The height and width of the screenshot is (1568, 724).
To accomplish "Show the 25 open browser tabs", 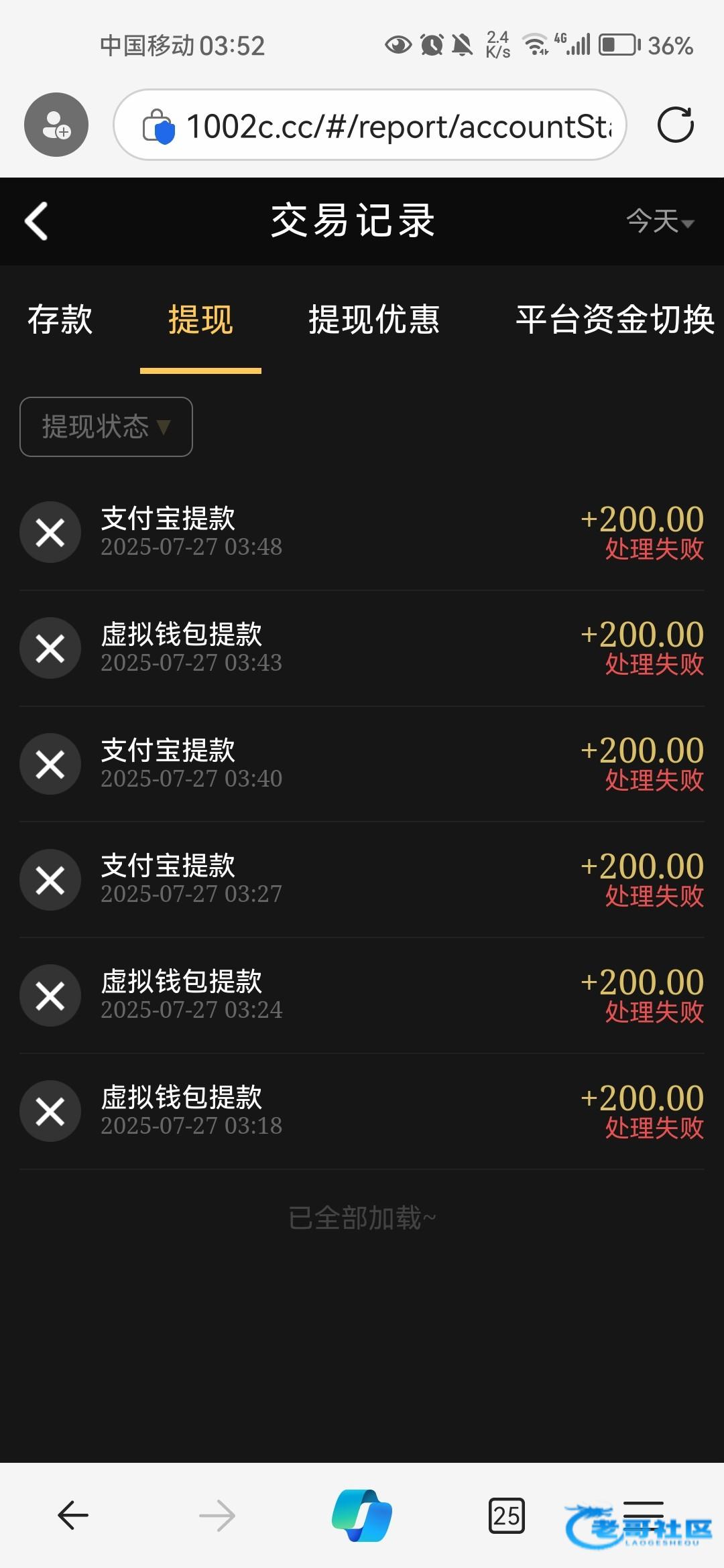I will 507,1515.
